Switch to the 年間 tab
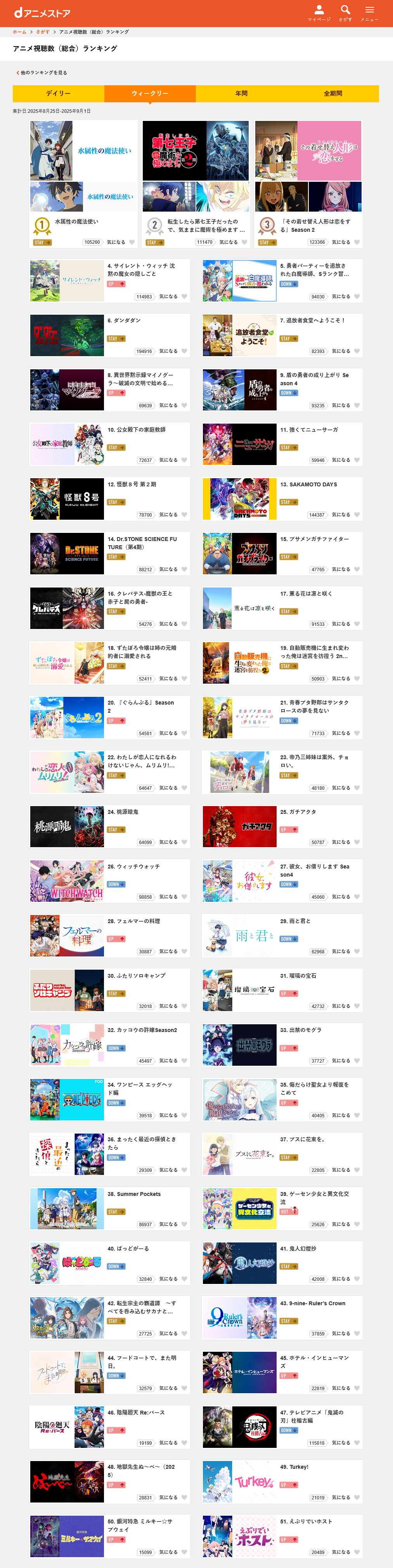393x1568 pixels. click(x=241, y=93)
